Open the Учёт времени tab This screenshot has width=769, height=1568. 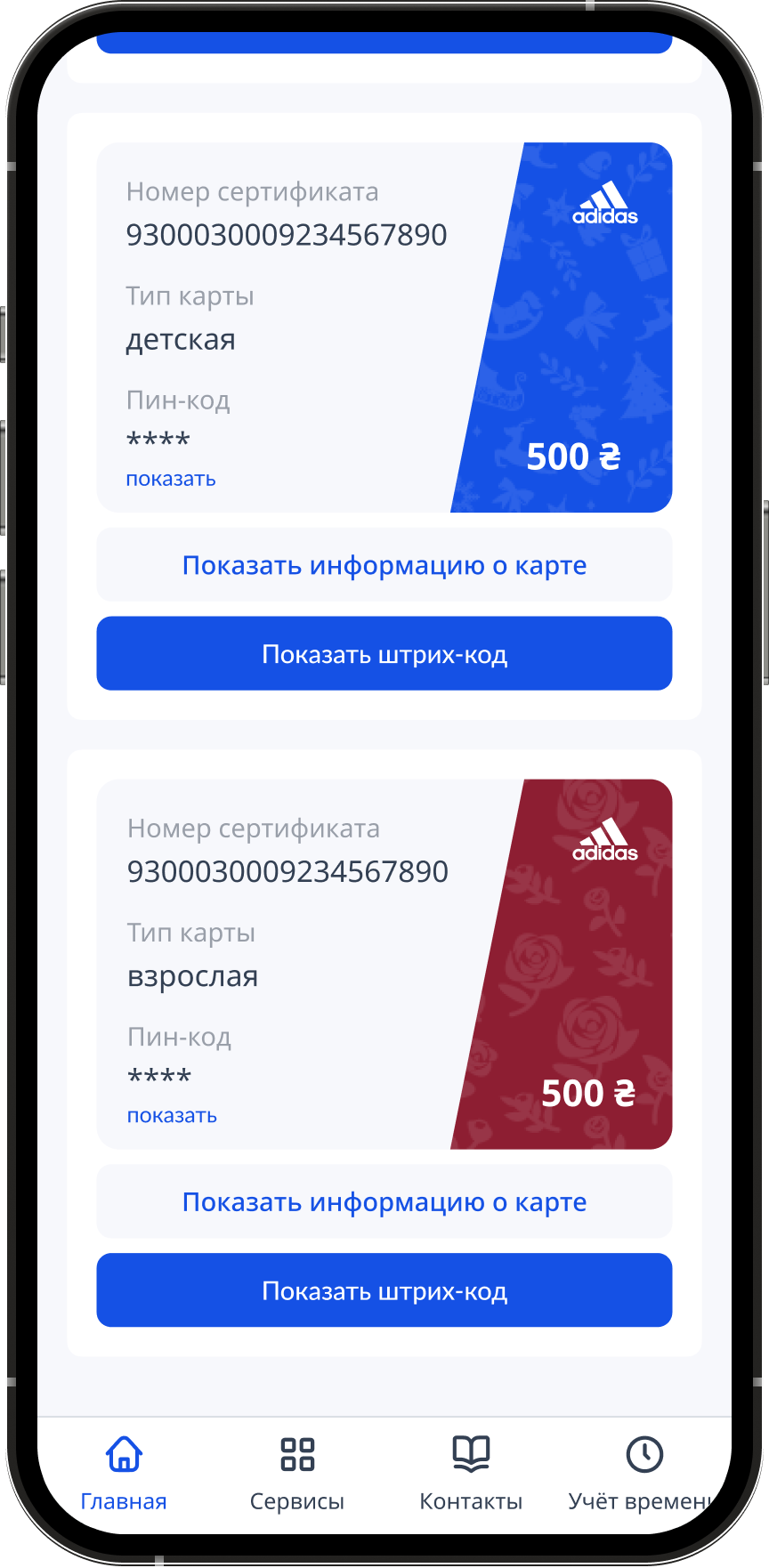point(643,1474)
